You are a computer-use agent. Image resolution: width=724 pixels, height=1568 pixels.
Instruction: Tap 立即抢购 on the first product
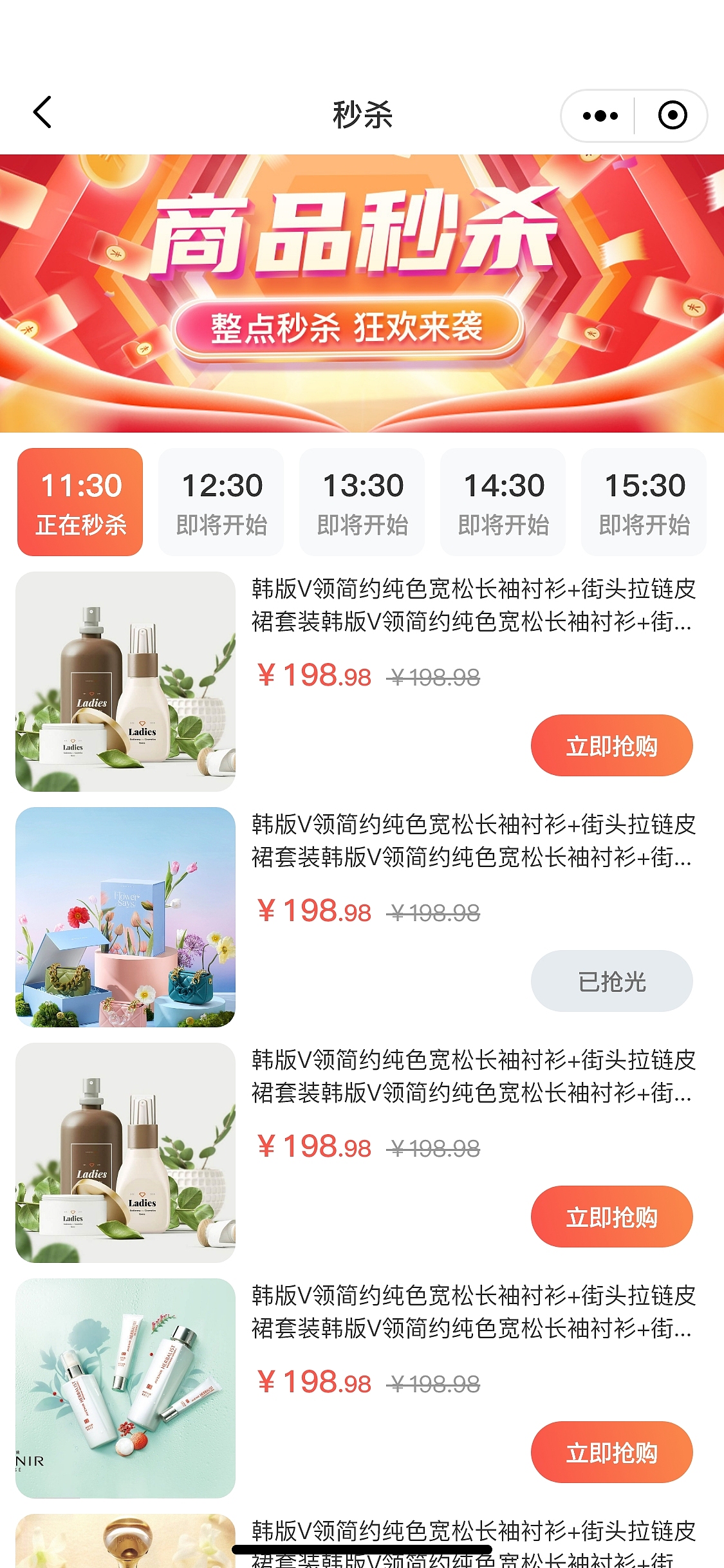pyautogui.click(x=611, y=745)
